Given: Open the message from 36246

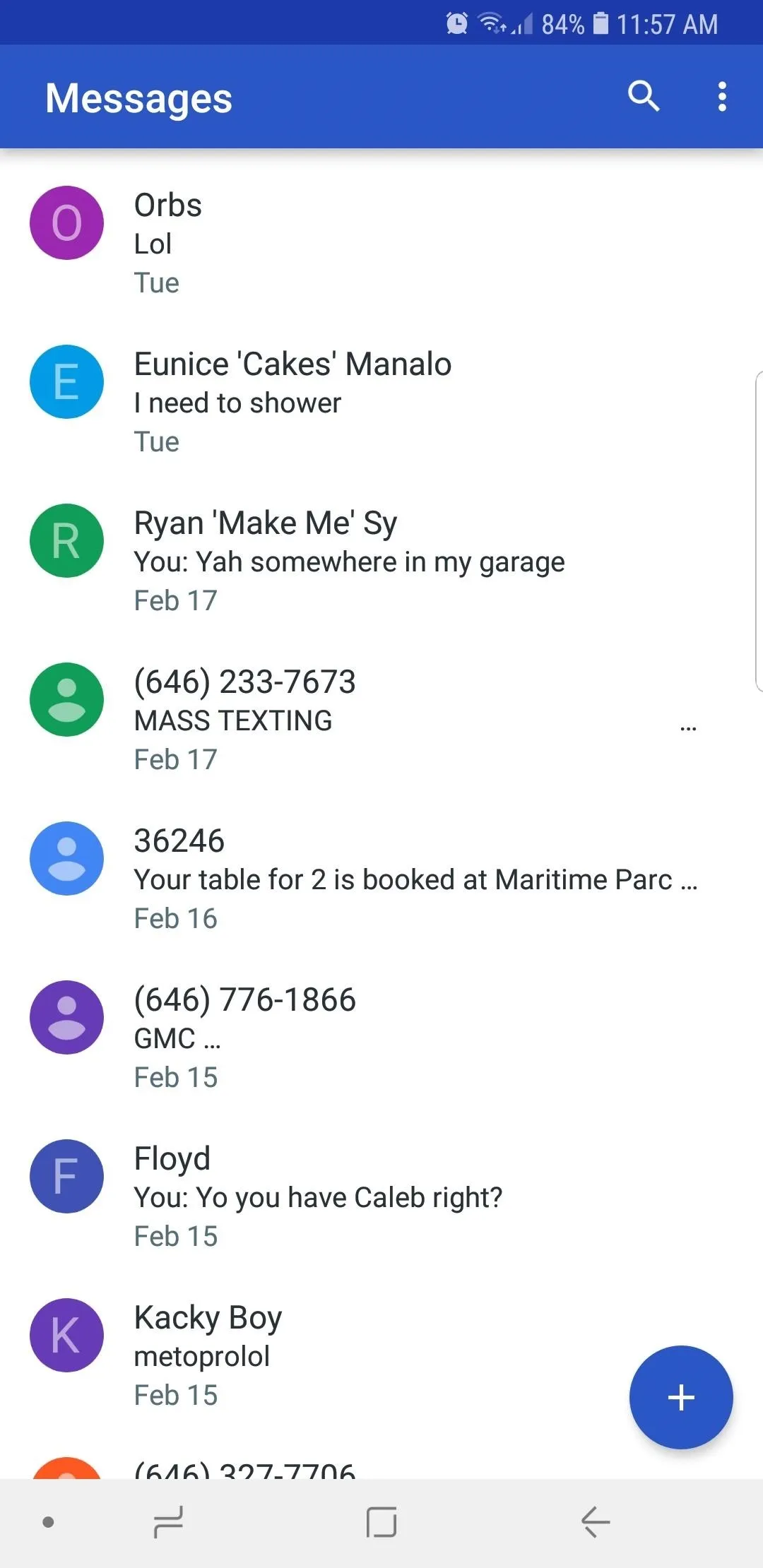Looking at the screenshot, I should [x=381, y=879].
